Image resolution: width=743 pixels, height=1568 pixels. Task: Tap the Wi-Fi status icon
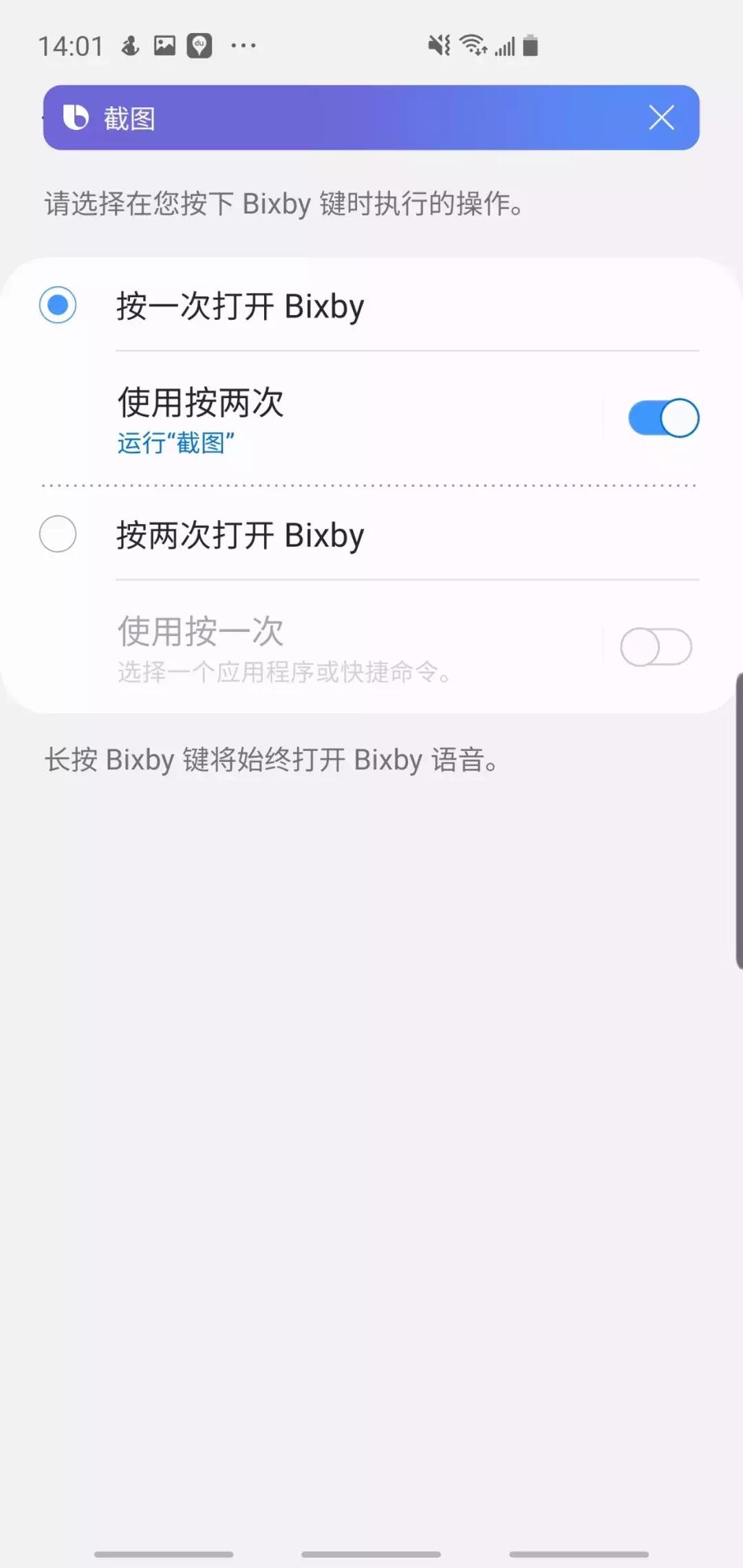click(x=472, y=45)
